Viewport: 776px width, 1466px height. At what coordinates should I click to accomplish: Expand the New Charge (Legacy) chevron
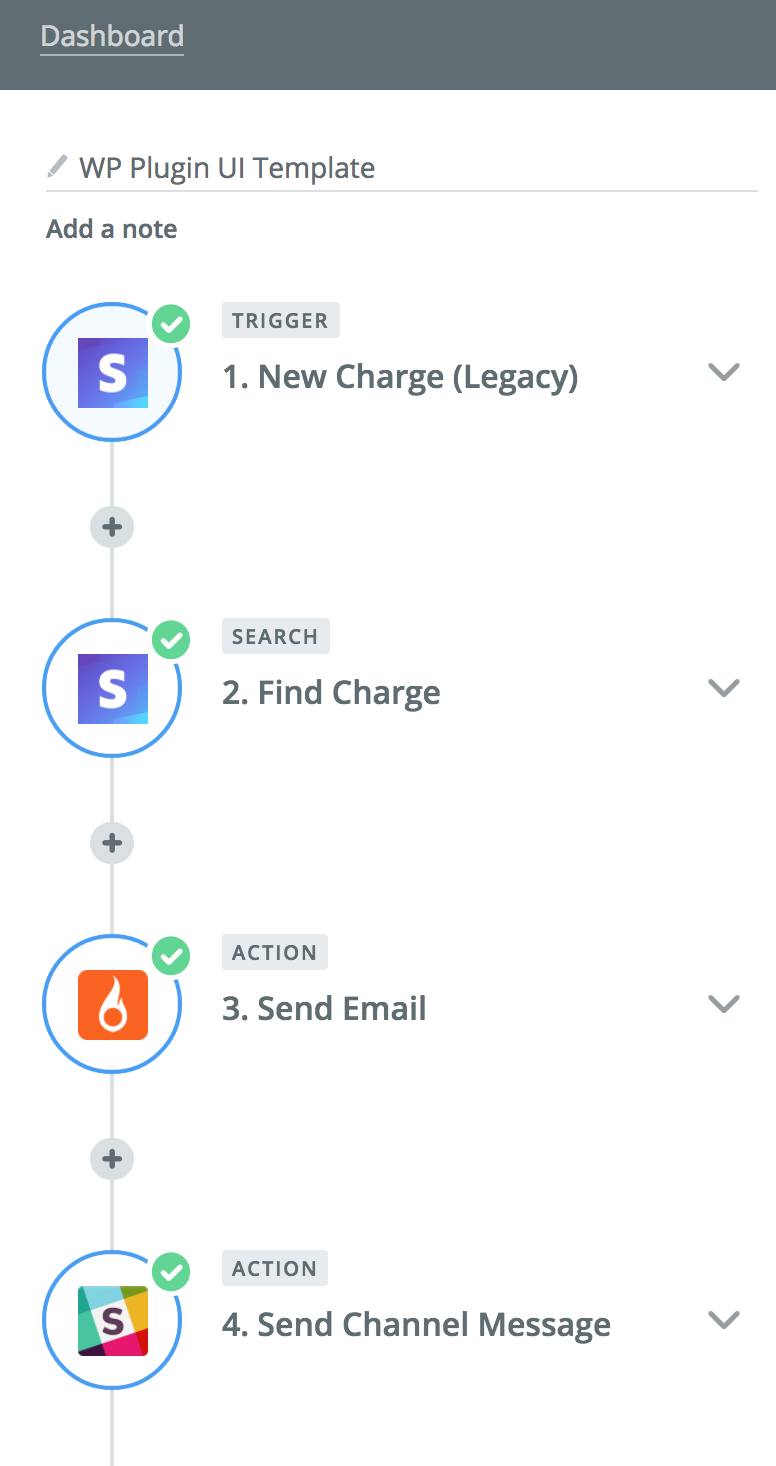tap(723, 372)
